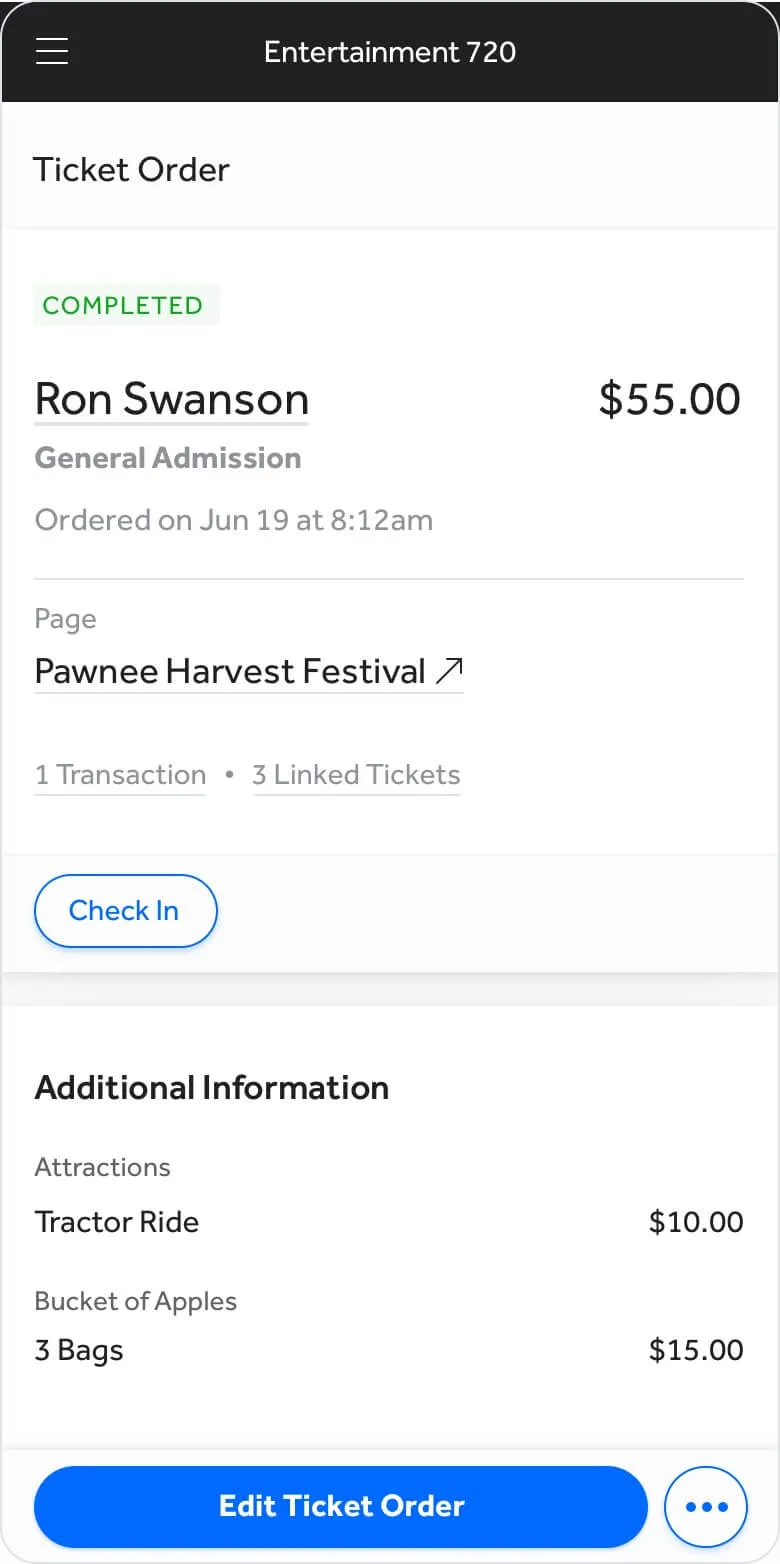The height and width of the screenshot is (1564, 780).
Task: Open the Pawnee Harvest Festival page
Action: (x=248, y=671)
